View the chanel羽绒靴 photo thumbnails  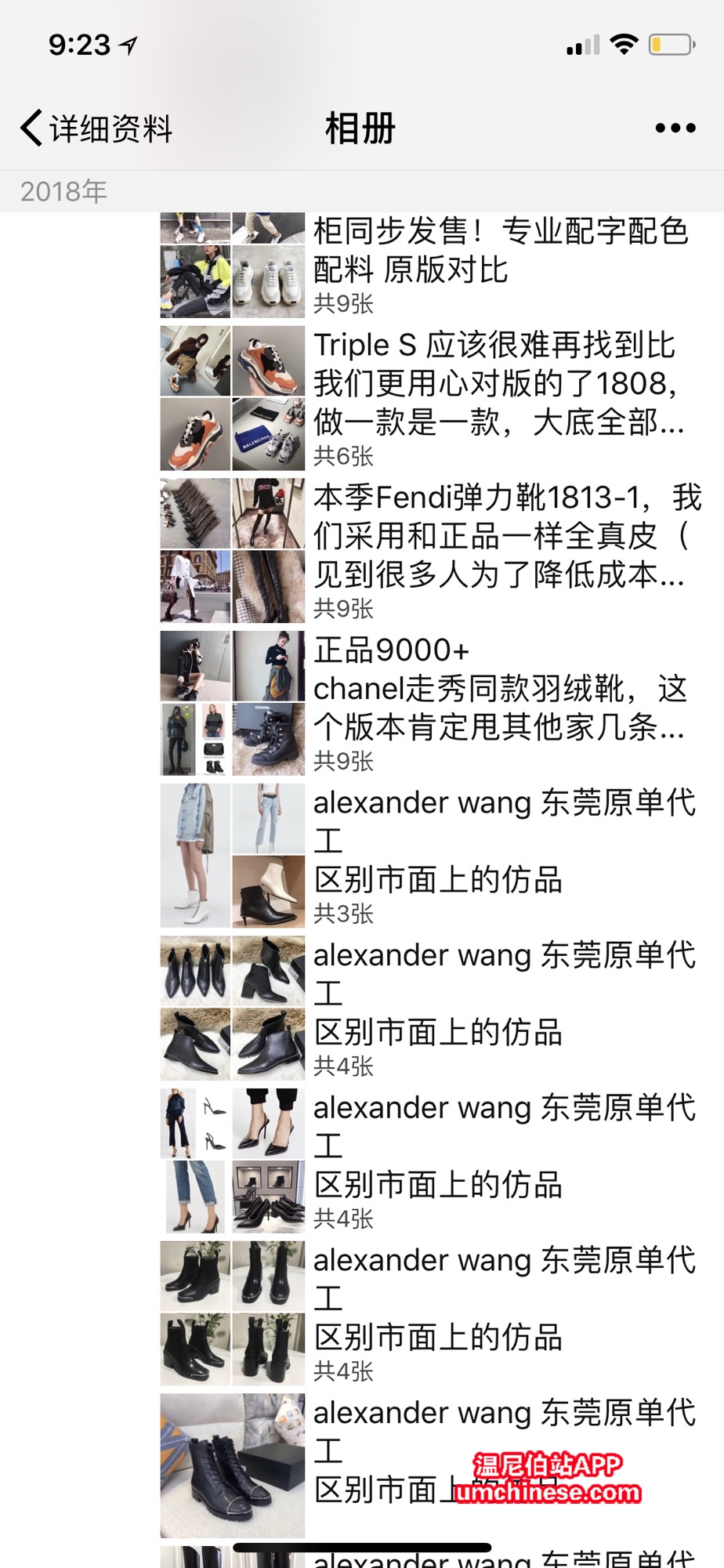(x=233, y=704)
